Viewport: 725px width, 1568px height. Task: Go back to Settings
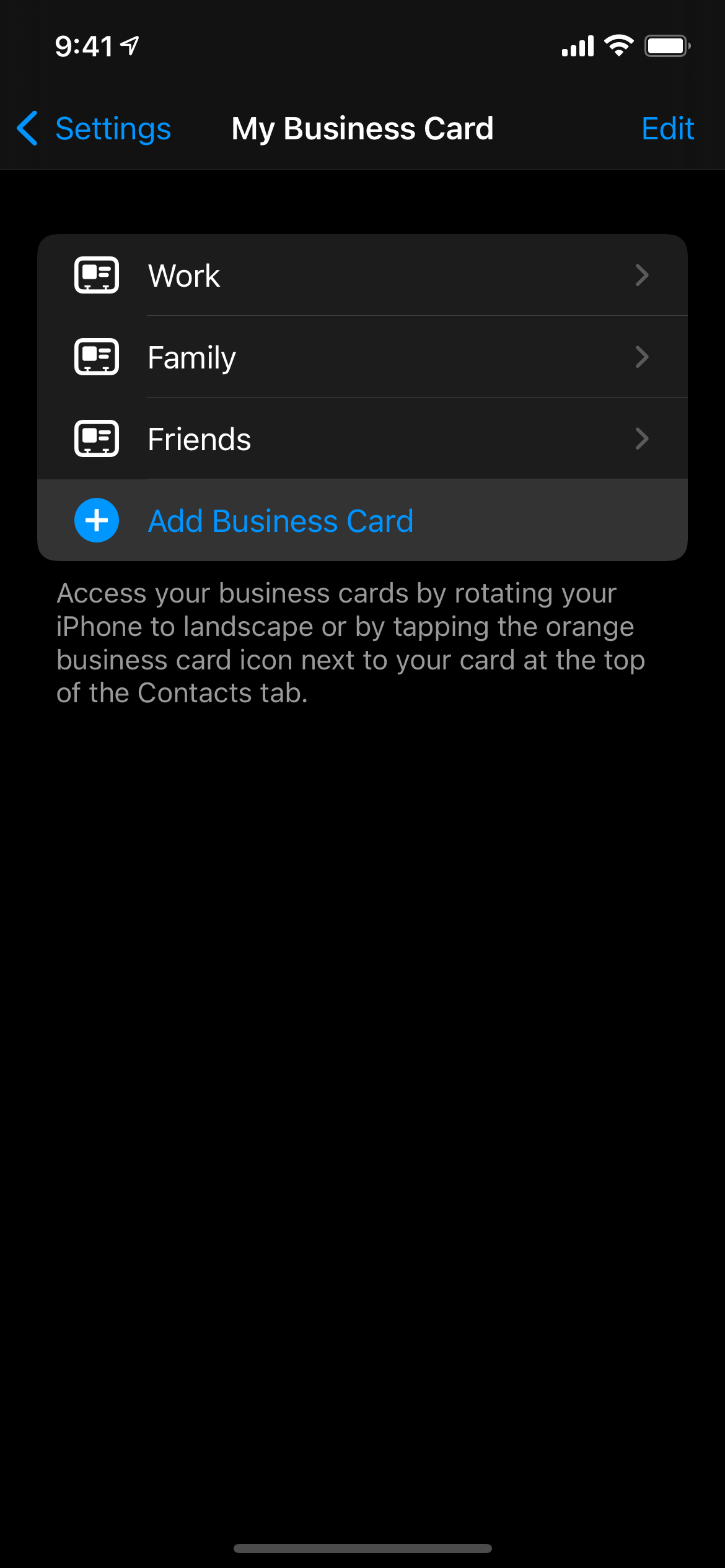94,129
